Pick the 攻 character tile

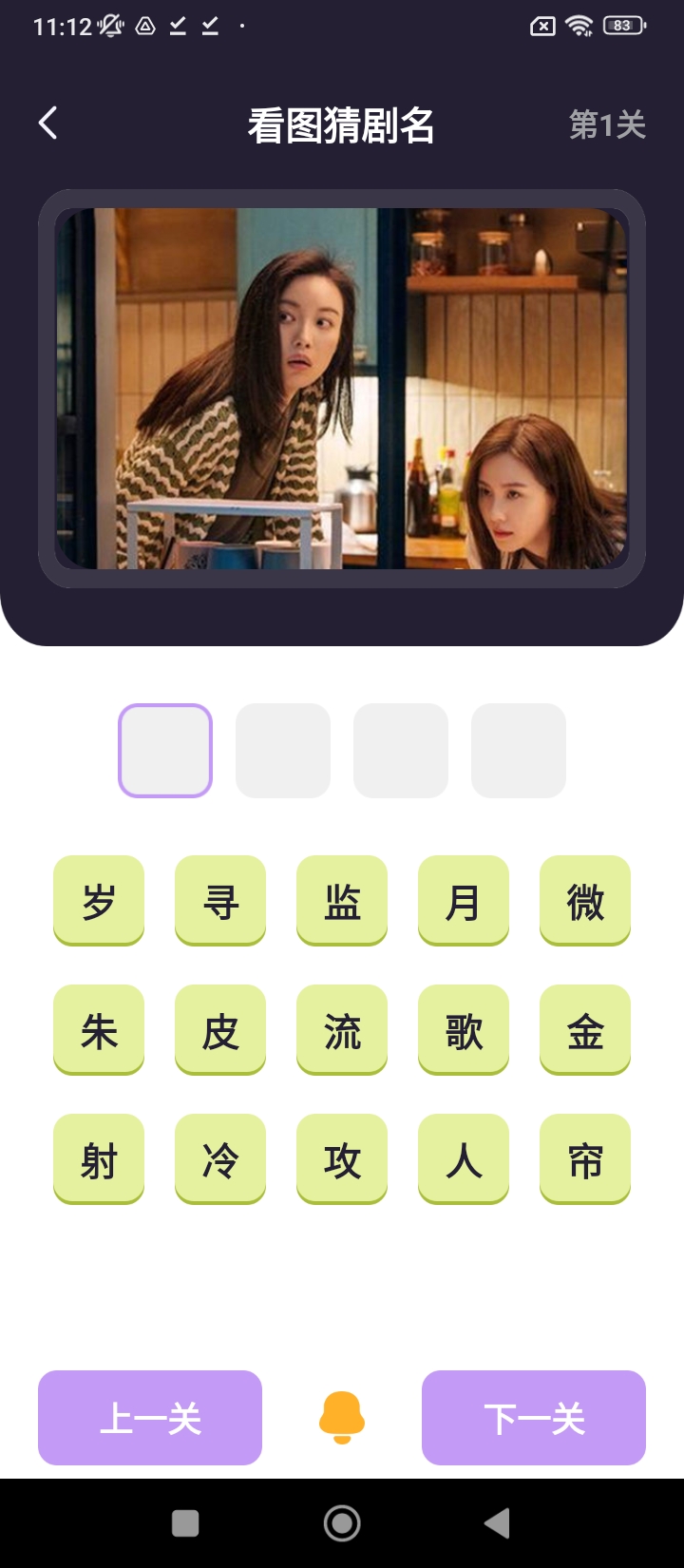pos(342,1158)
